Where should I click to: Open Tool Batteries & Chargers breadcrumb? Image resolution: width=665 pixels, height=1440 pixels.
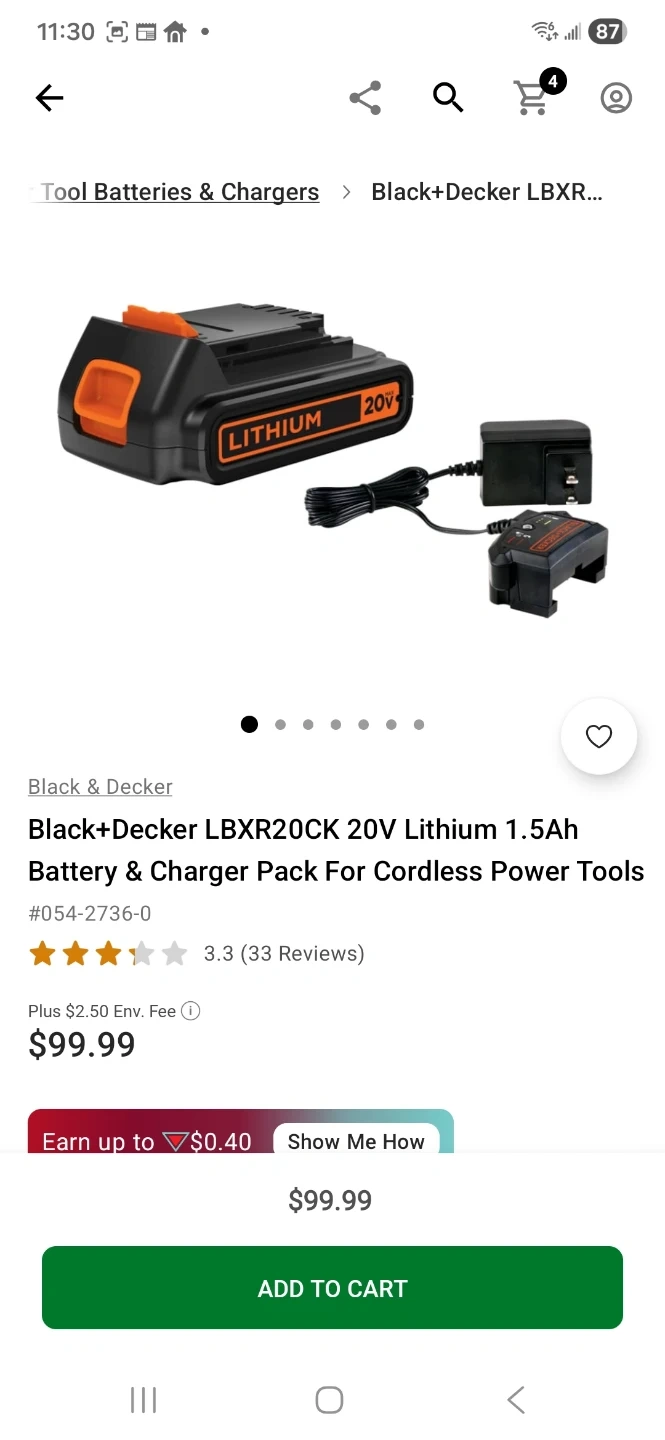click(180, 192)
